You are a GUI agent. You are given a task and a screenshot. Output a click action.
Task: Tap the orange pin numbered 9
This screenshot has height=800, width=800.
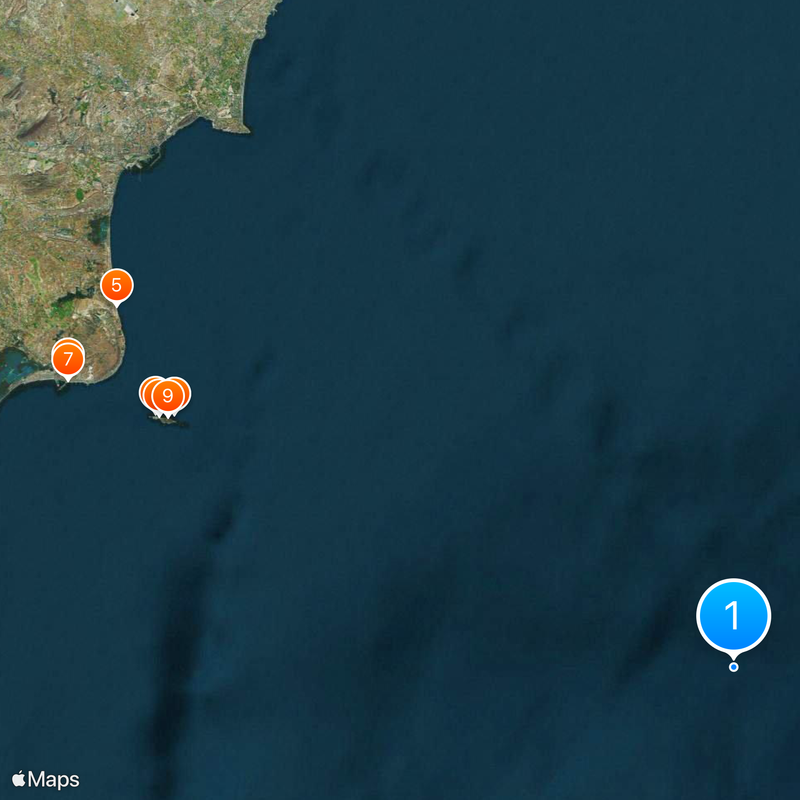(x=167, y=395)
